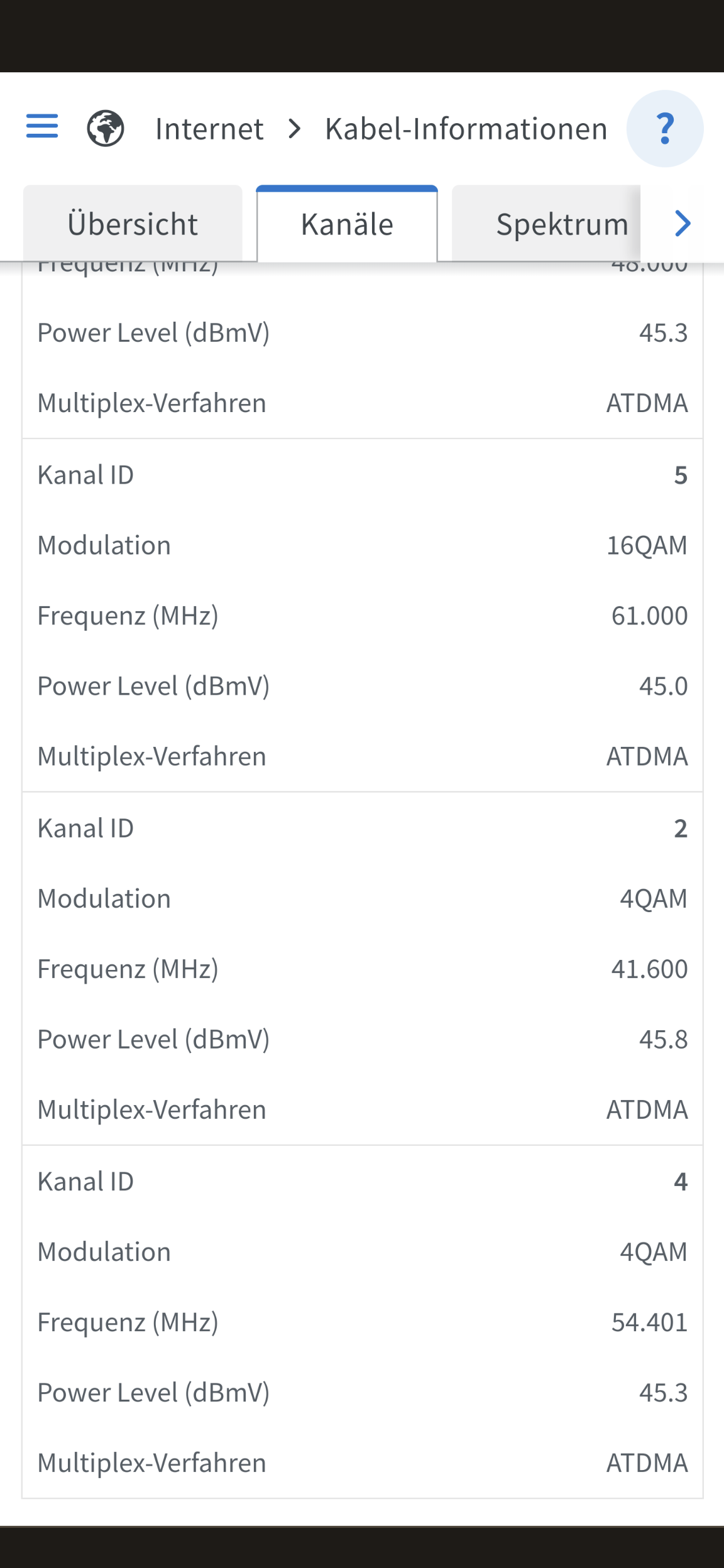Open the help question mark
724x1568 pixels.
pyautogui.click(x=664, y=129)
